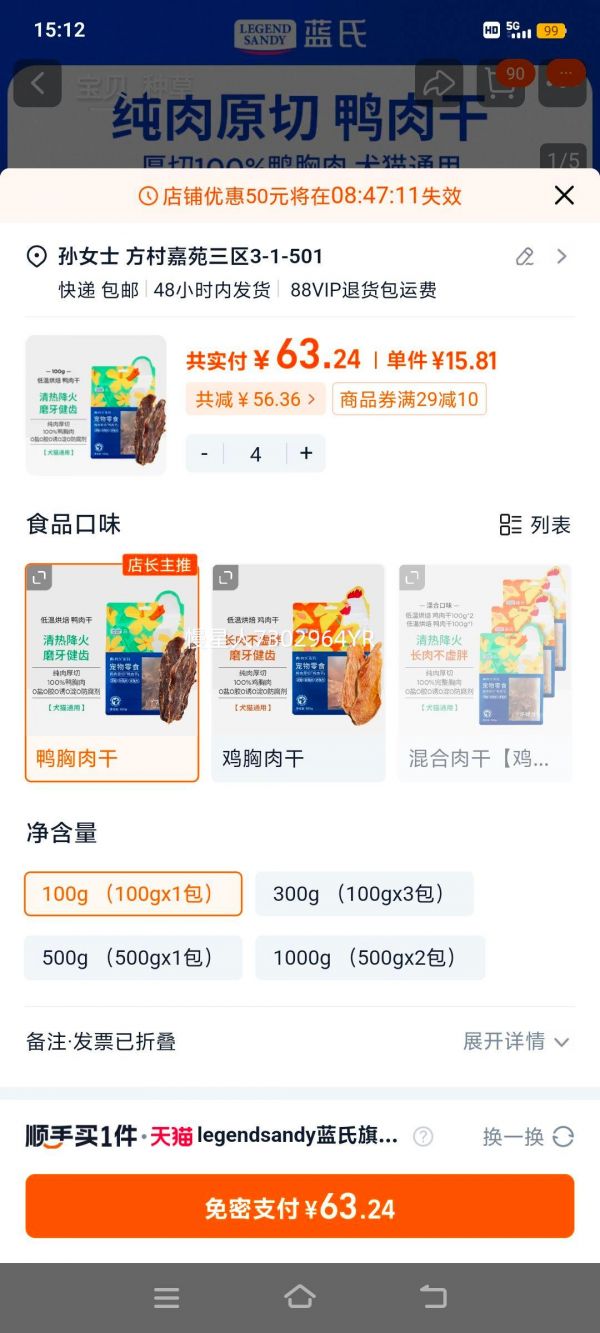Go to the system home screen
This screenshot has height=1333, width=600.
(x=300, y=1297)
